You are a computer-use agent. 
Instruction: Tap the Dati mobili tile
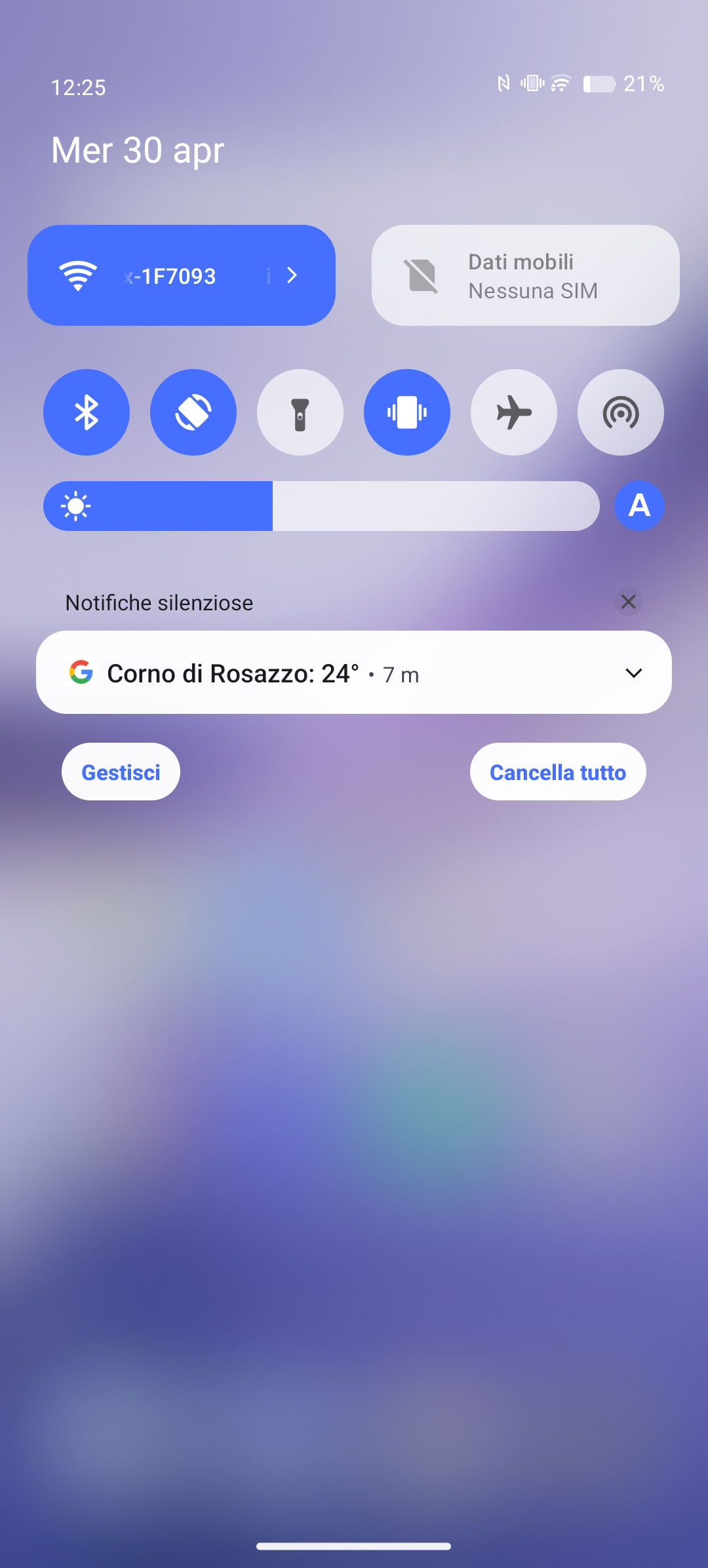coord(525,275)
